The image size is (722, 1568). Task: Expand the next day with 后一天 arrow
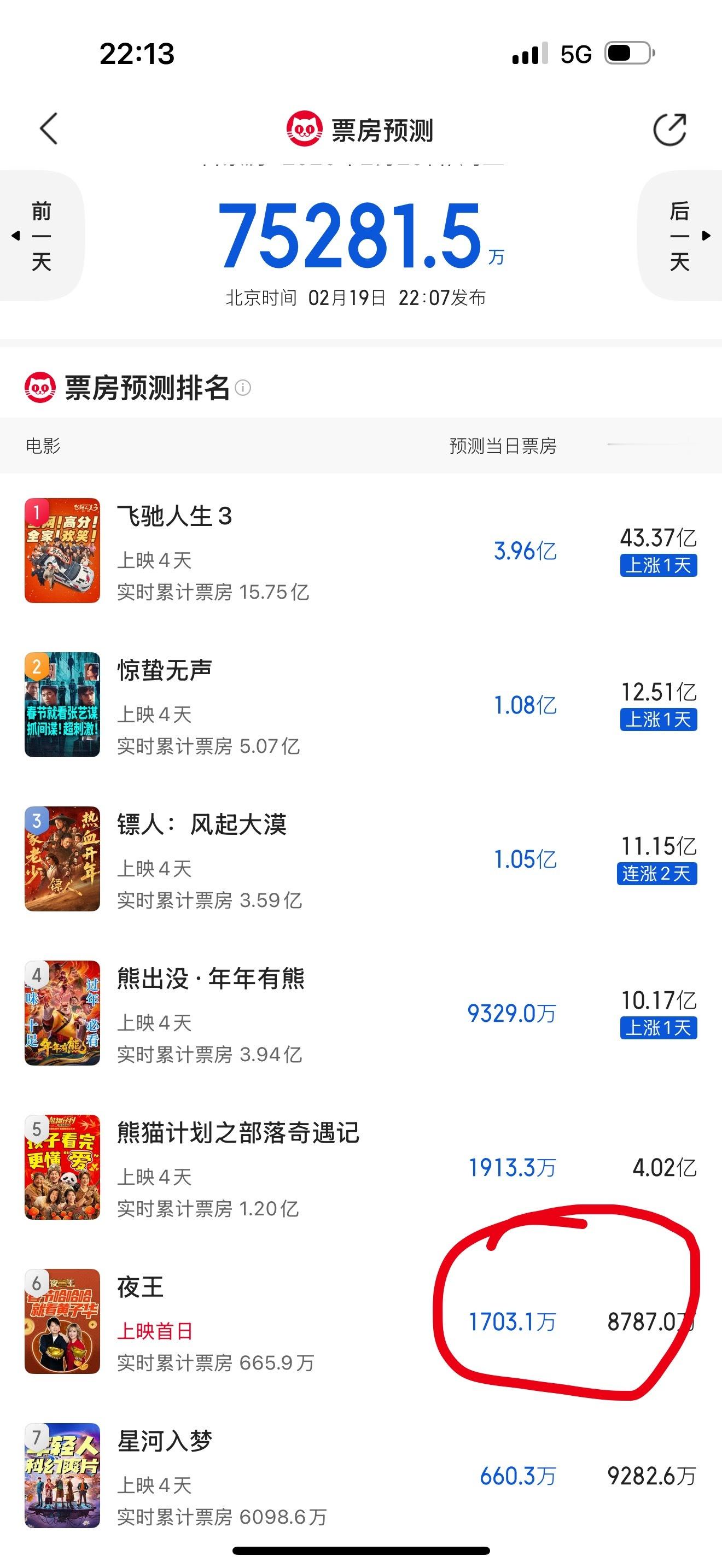coord(680,235)
